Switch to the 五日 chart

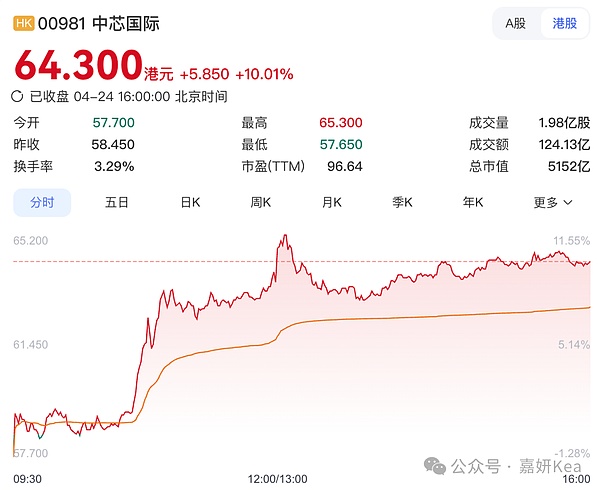(117, 202)
